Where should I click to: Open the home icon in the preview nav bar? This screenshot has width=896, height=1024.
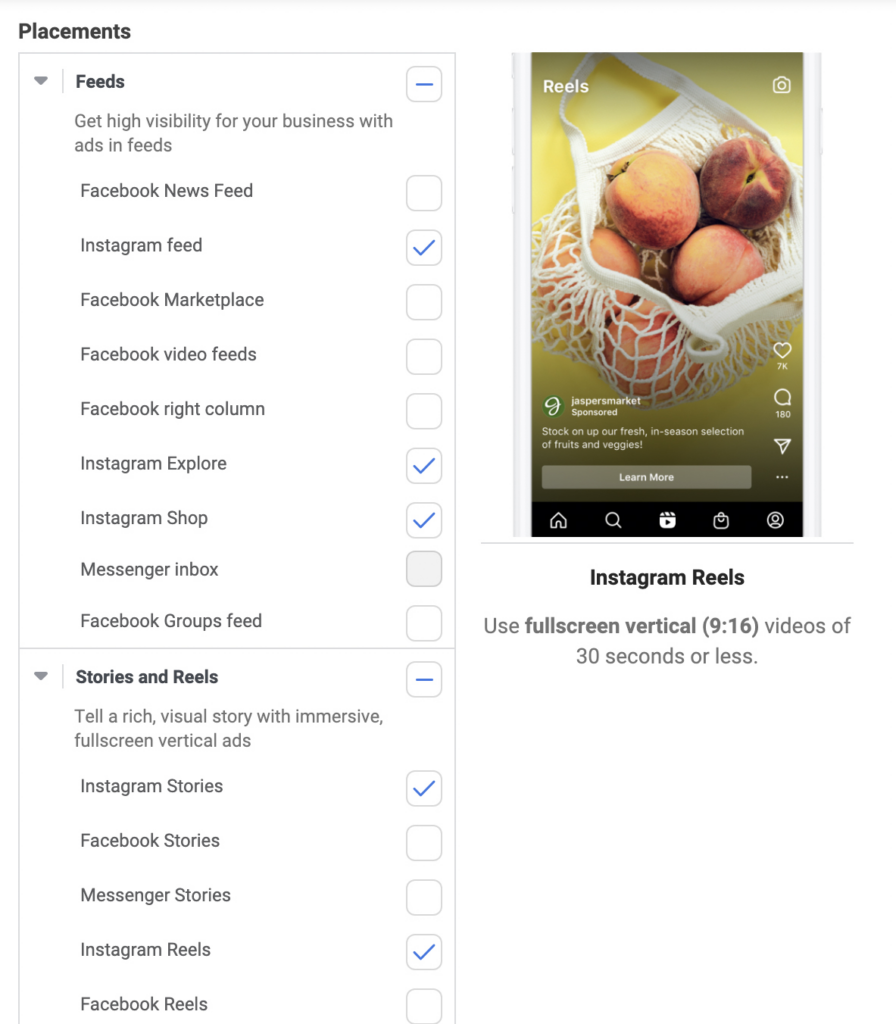559,519
